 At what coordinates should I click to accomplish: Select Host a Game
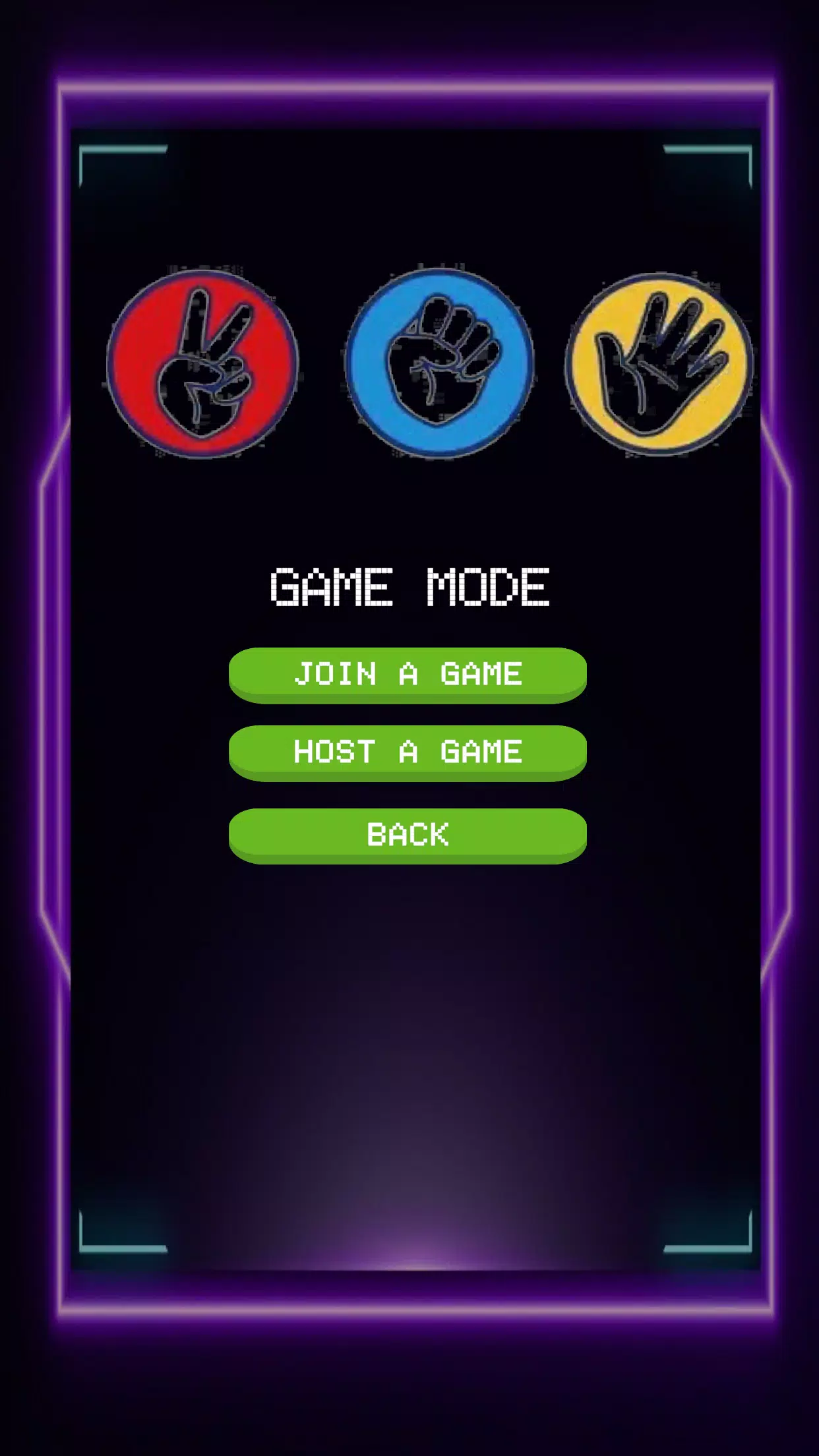tap(408, 752)
